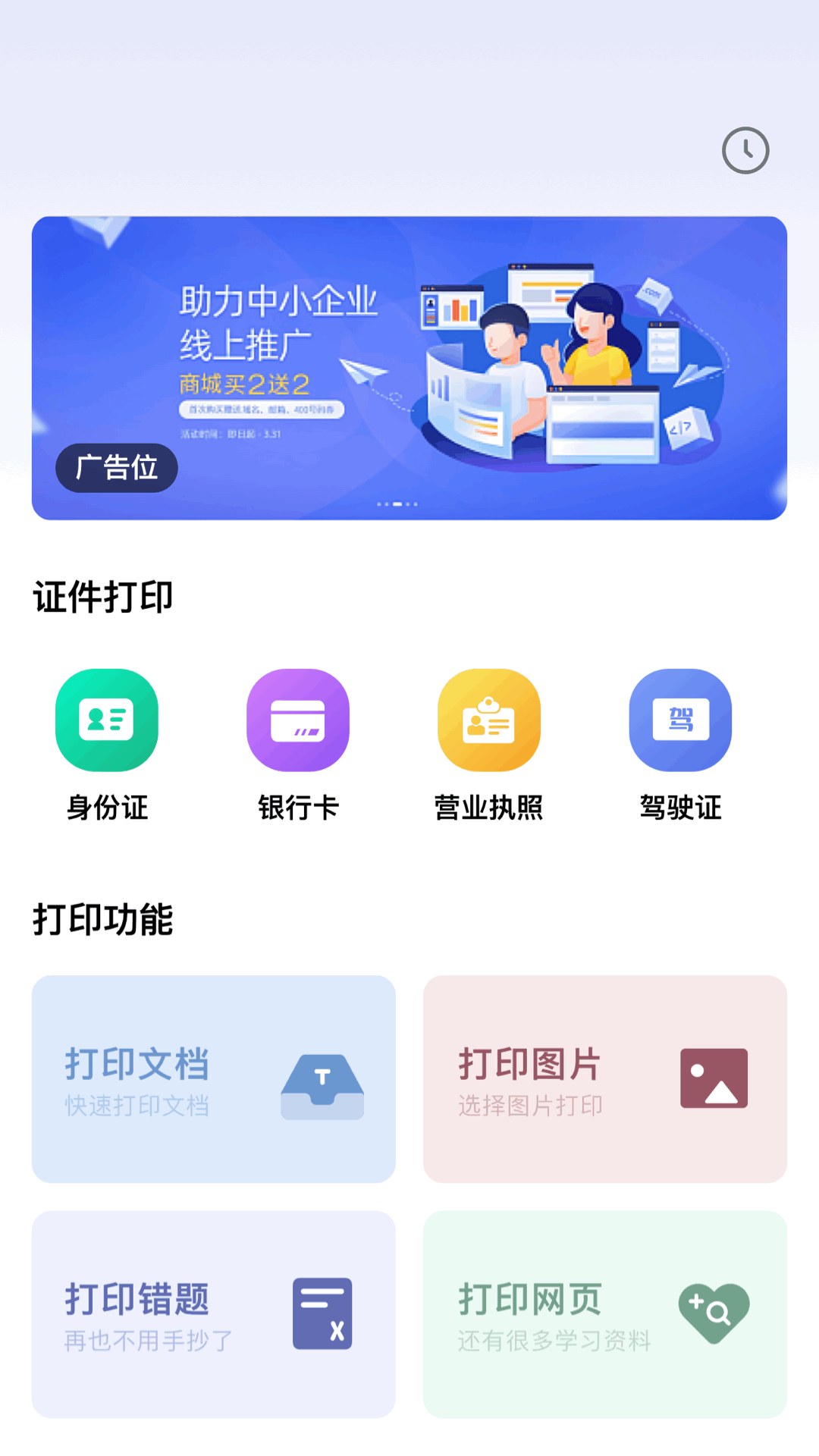The height and width of the screenshot is (1456, 819).
Task: Select the 银行卡 bank card icon
Action: (297, 720)
